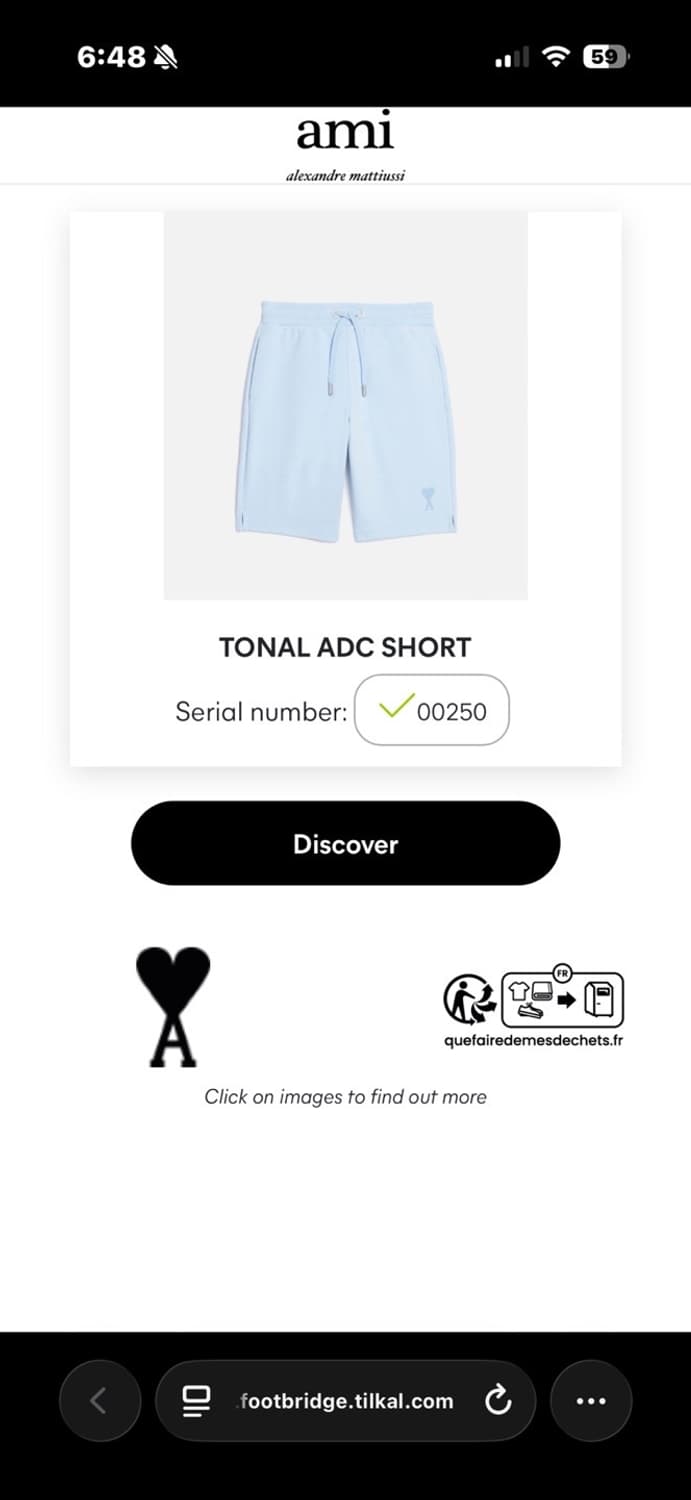691x1500 pixels.
Task: Open the Ami heart logo image
Action: click(173, 1006)
